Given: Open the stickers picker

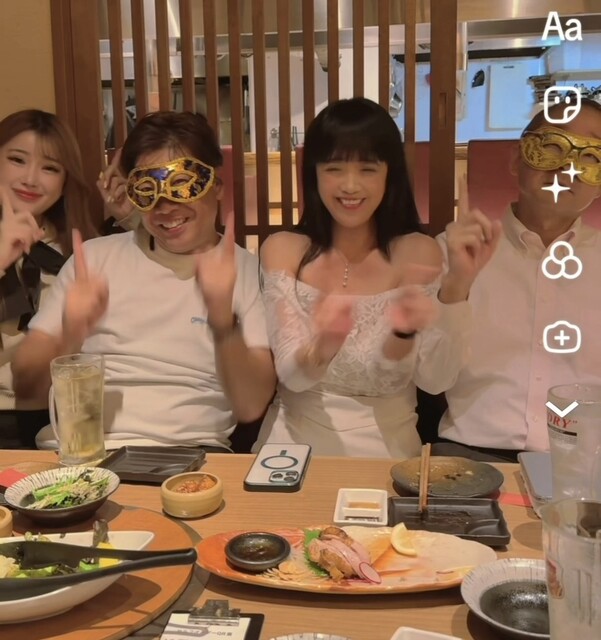Looking at the screenshot, I should click(x=562, y=104).
